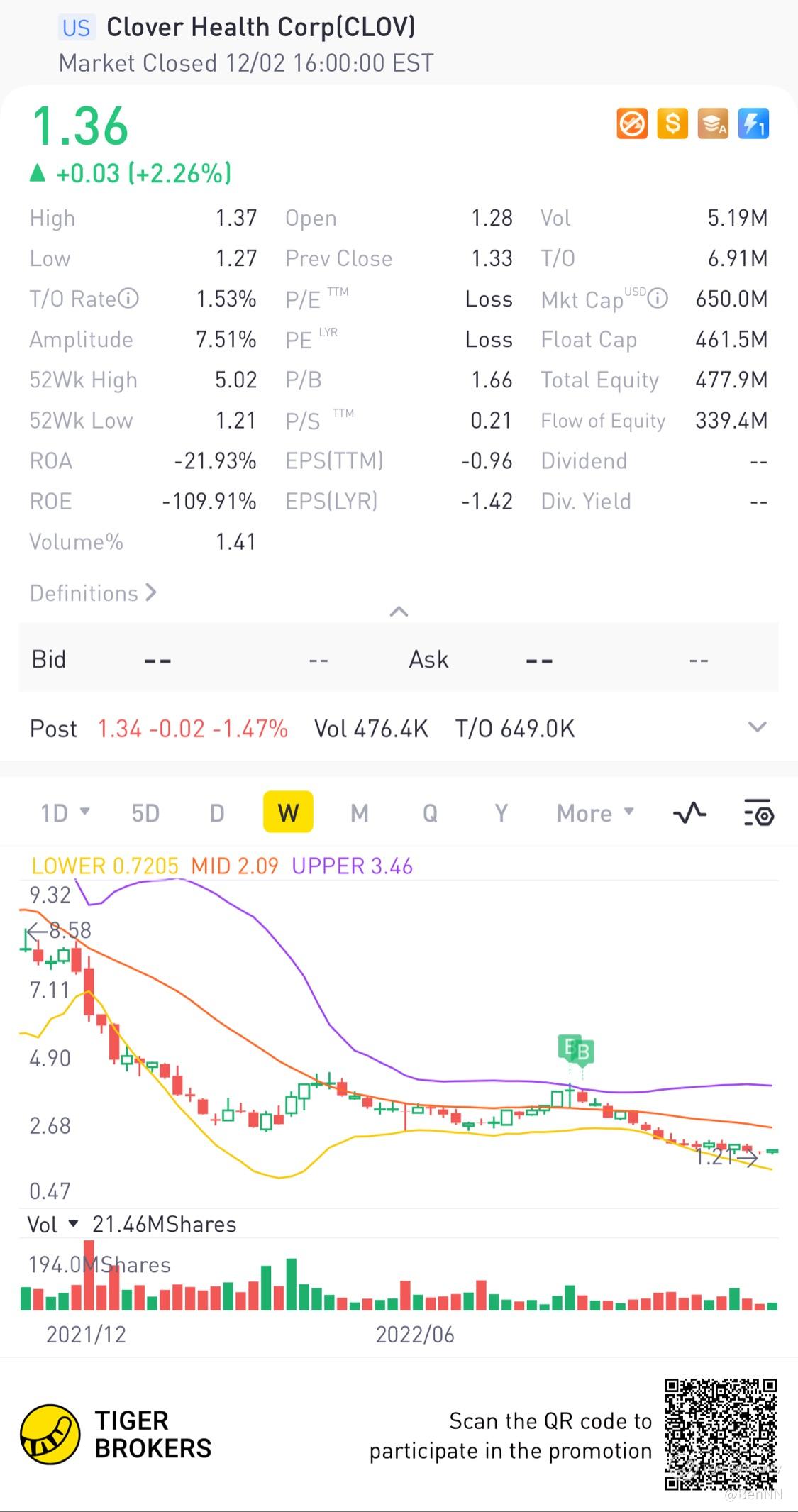Screen dimensions: 798x1512
Task: Open the Definitions link
Action: (93, 593)
